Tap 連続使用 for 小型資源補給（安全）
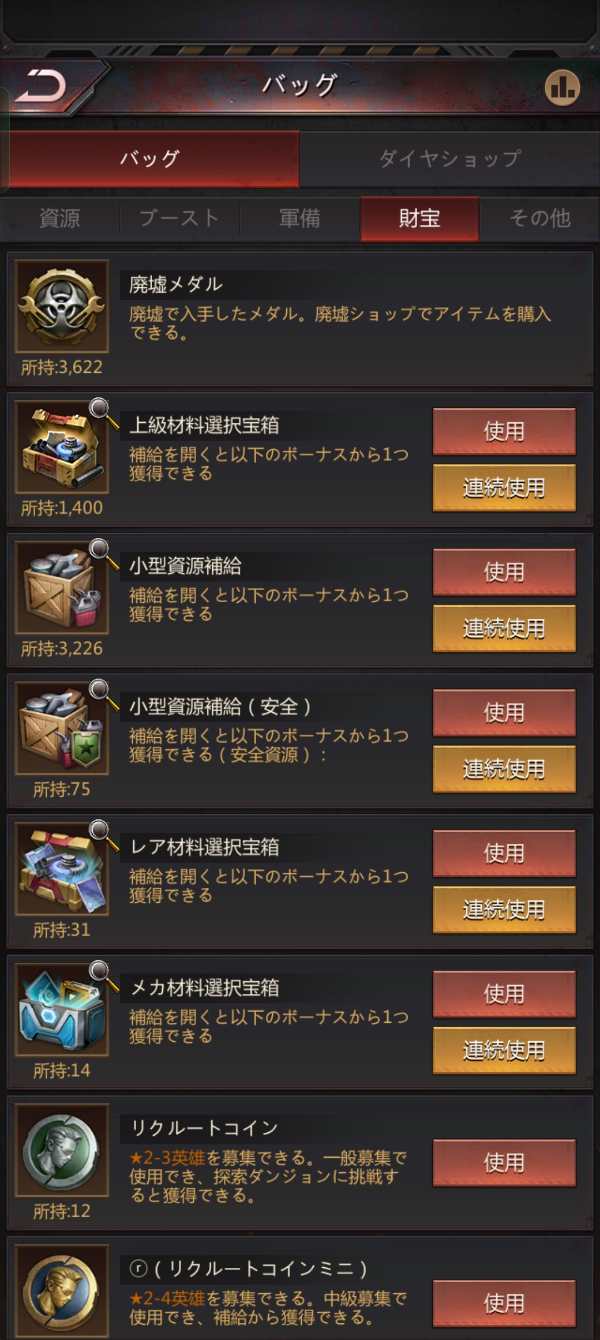The height and width of the screenshot is (1340, 600). (504, 769)
